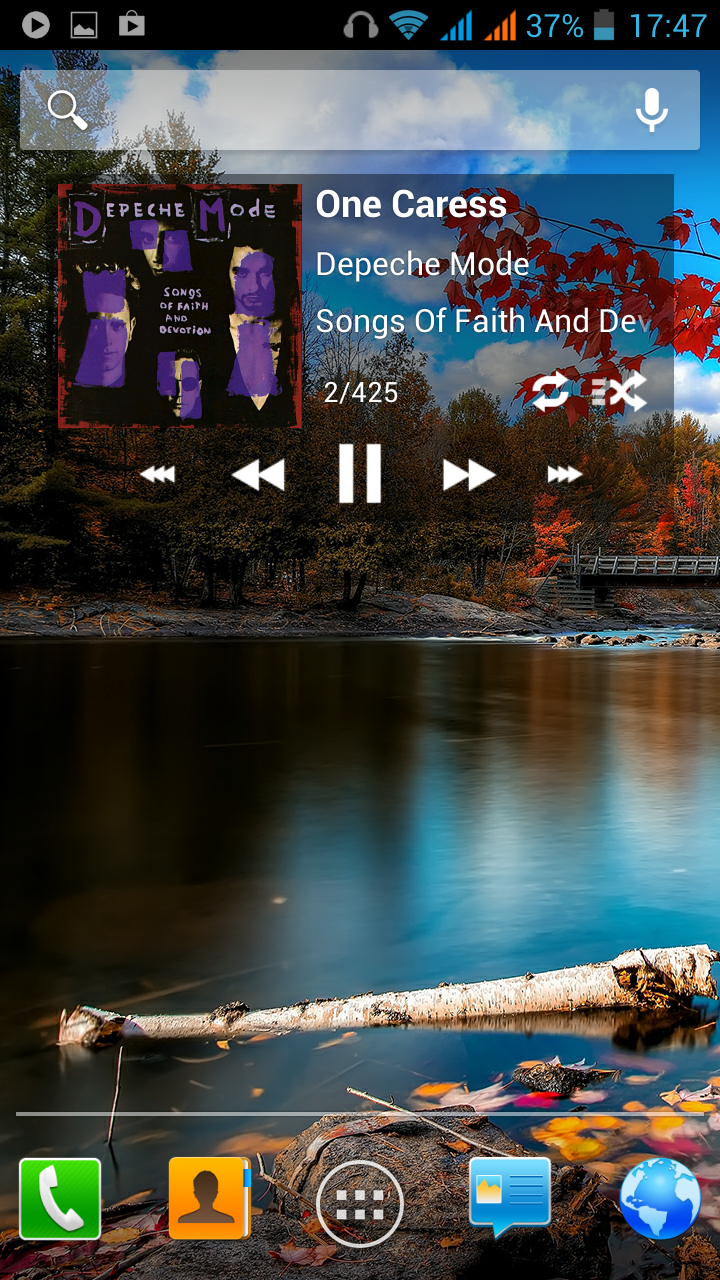Pause the song One Caress
Screen dimensions: 720x1280
[360, 474]
